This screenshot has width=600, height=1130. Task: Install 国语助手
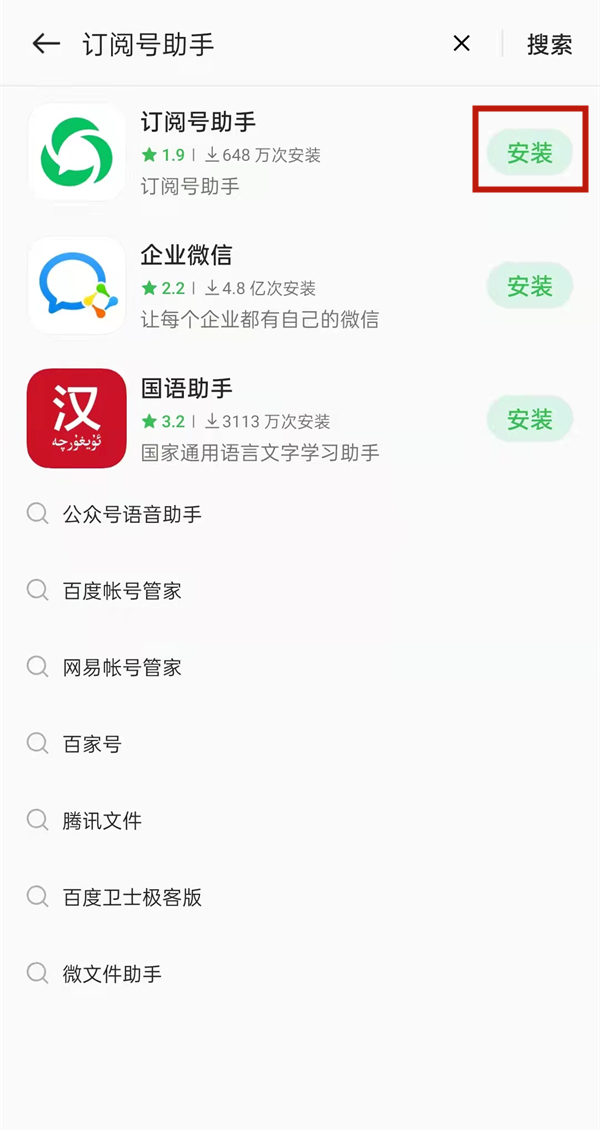[530, 419]
